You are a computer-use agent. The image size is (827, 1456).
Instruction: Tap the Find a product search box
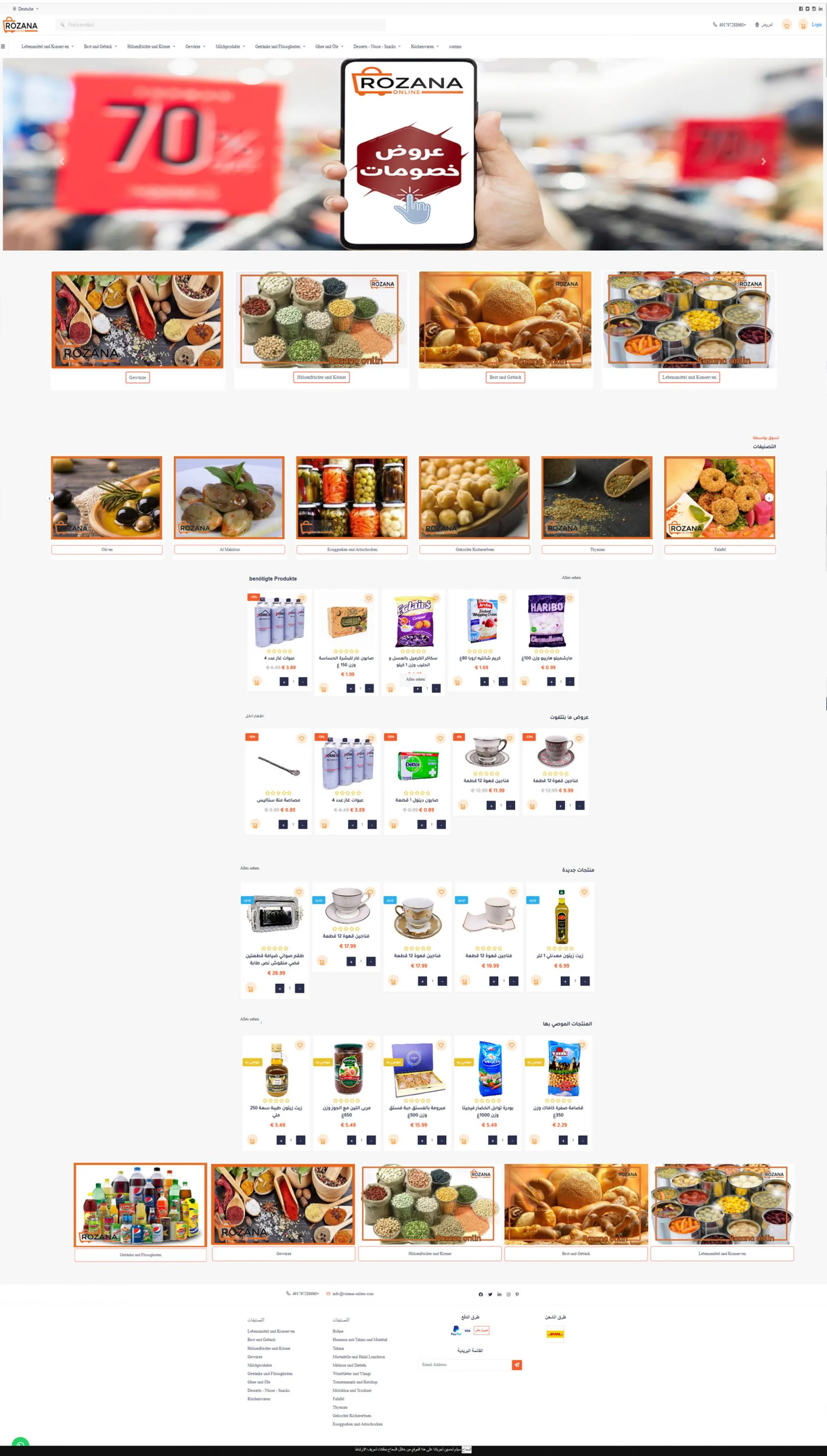tap(221, 25)
